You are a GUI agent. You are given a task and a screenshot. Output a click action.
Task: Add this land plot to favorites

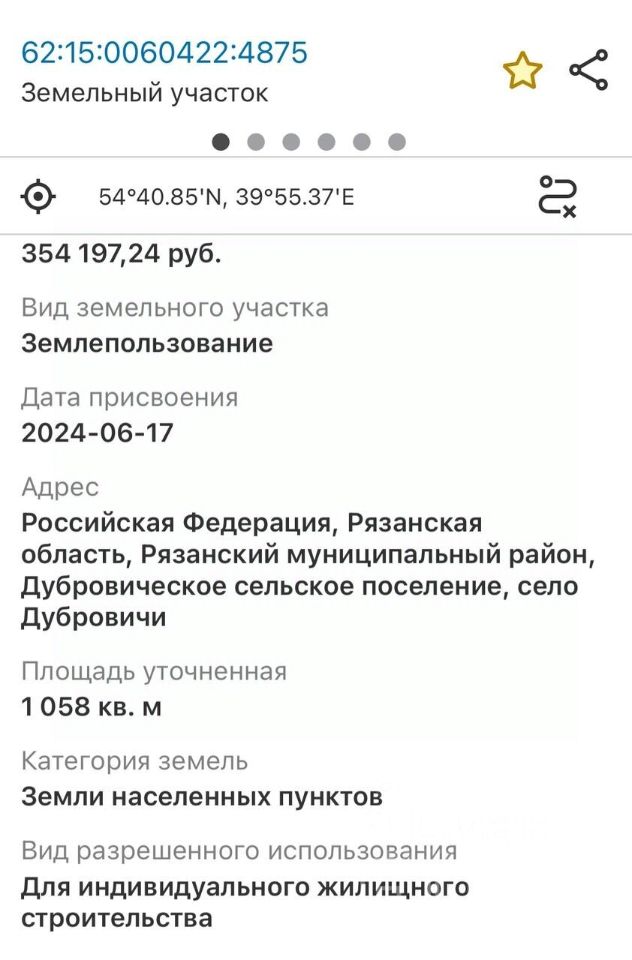pyautogui.click(x=522, y=71)
